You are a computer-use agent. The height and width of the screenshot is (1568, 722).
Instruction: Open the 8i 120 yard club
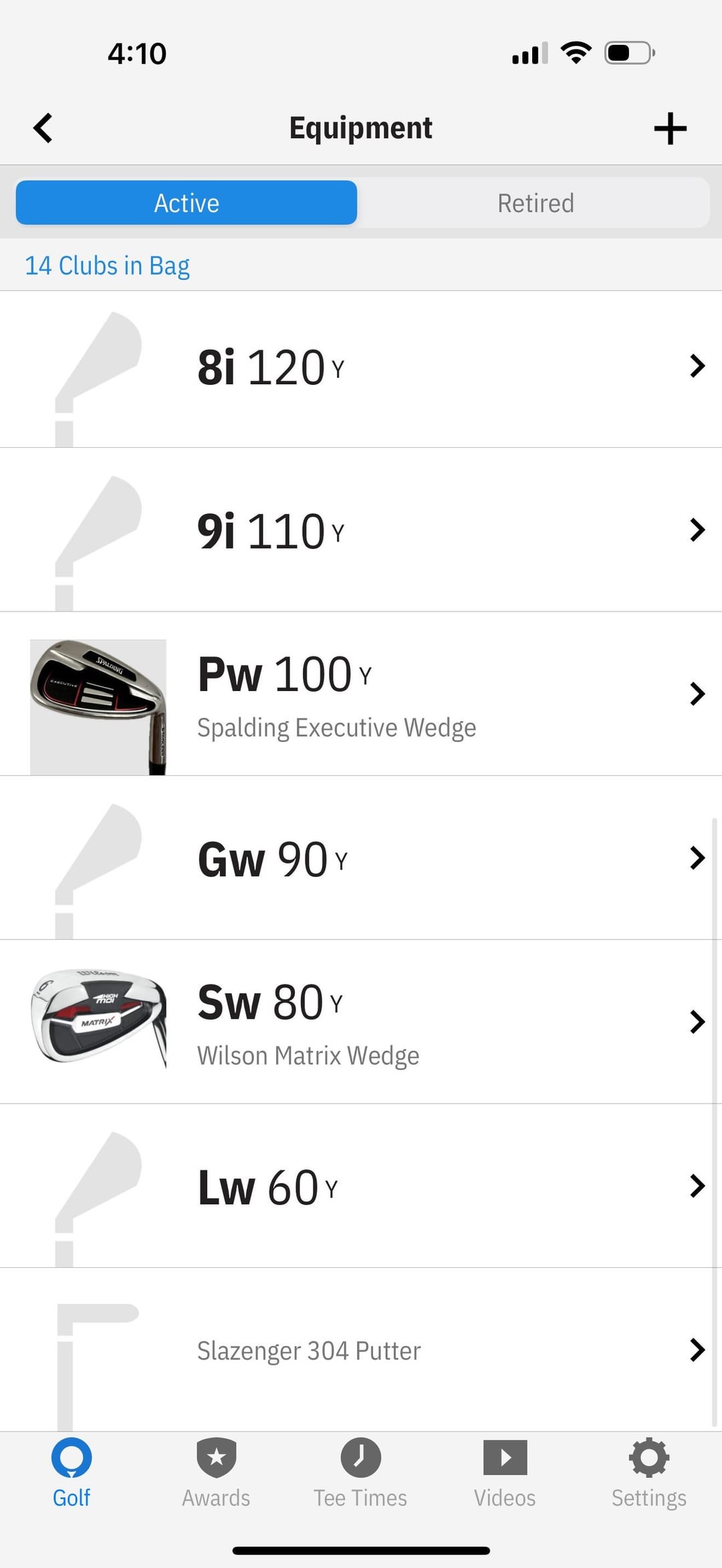pos(361,368)
